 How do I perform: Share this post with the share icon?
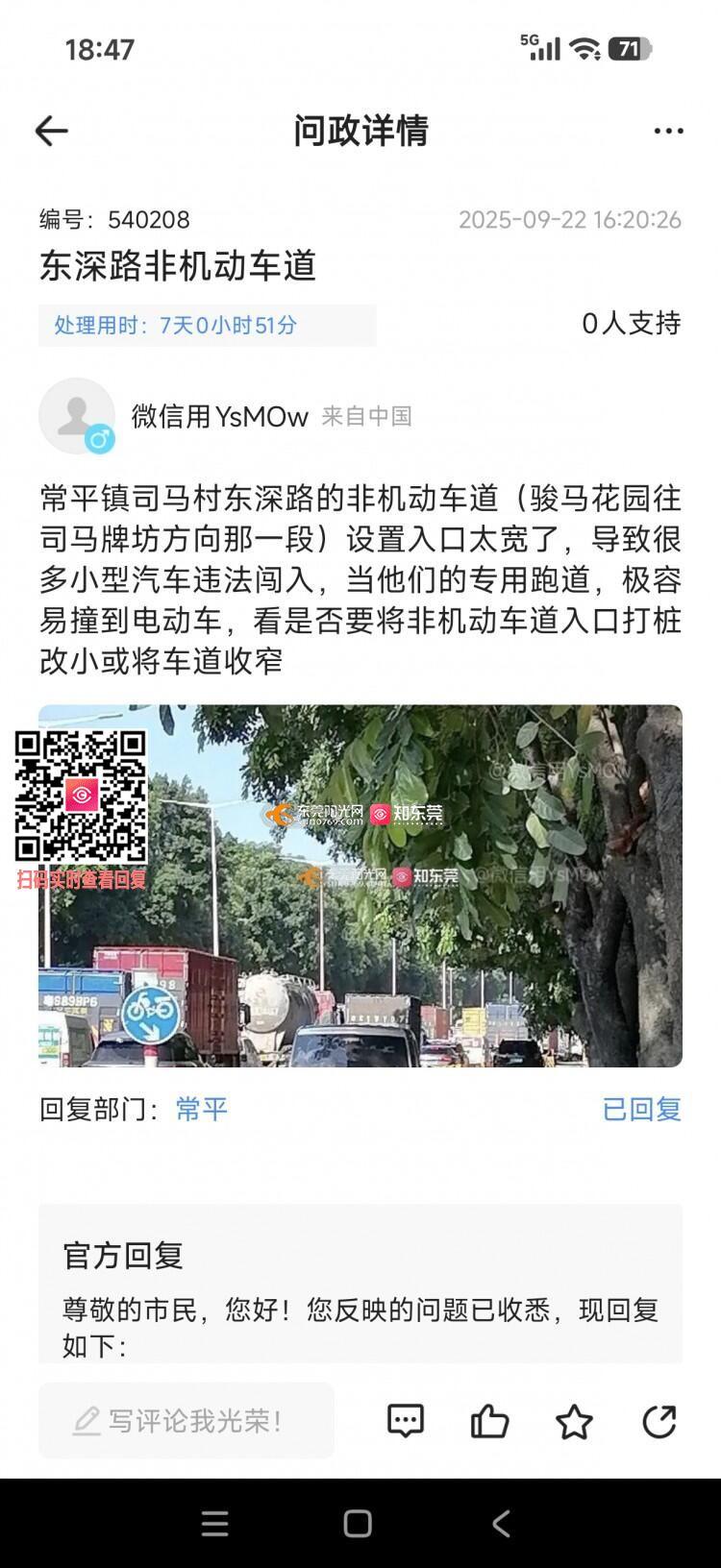[659, 1421]
